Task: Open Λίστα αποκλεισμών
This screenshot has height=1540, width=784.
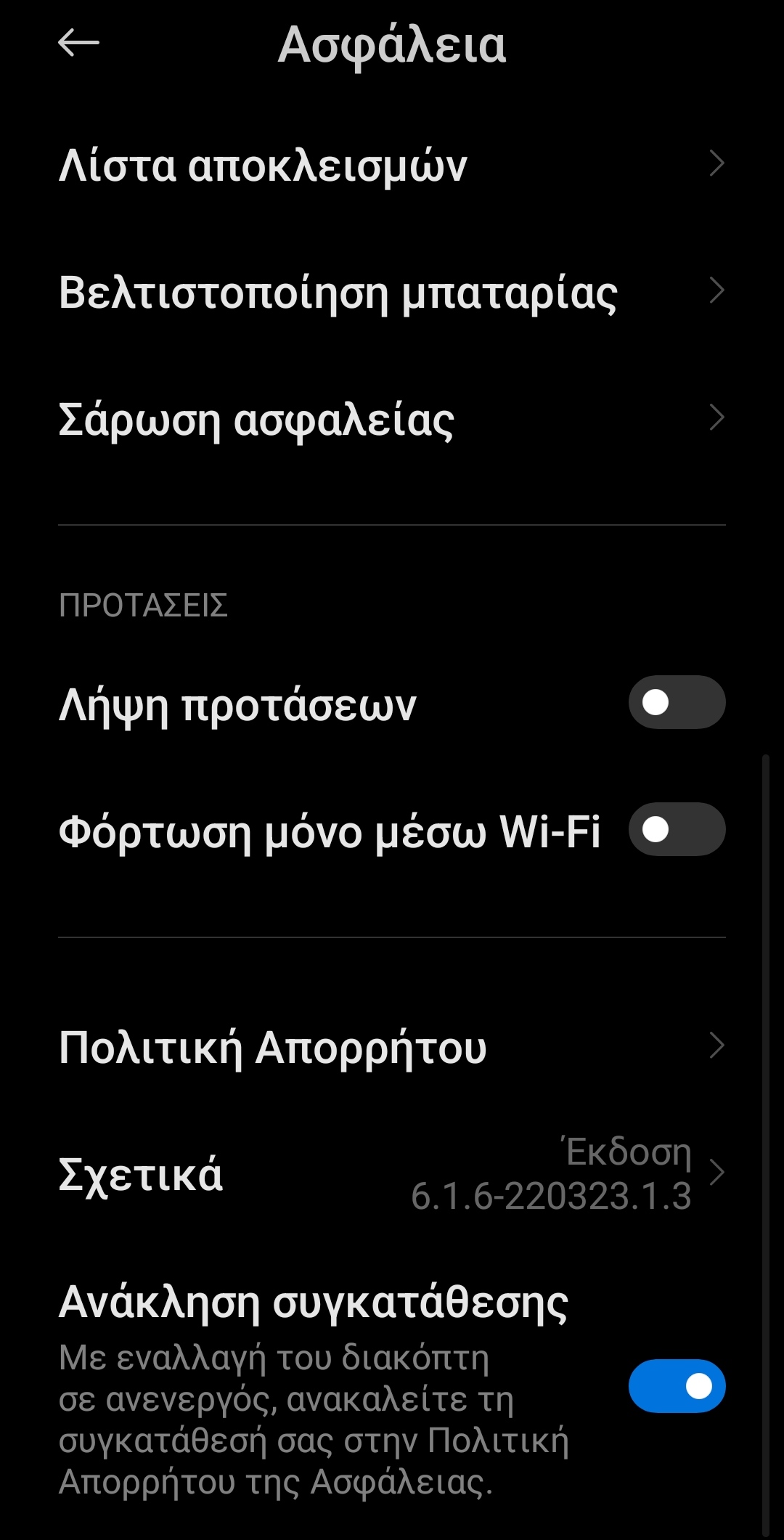Action: tap(392, 165)
